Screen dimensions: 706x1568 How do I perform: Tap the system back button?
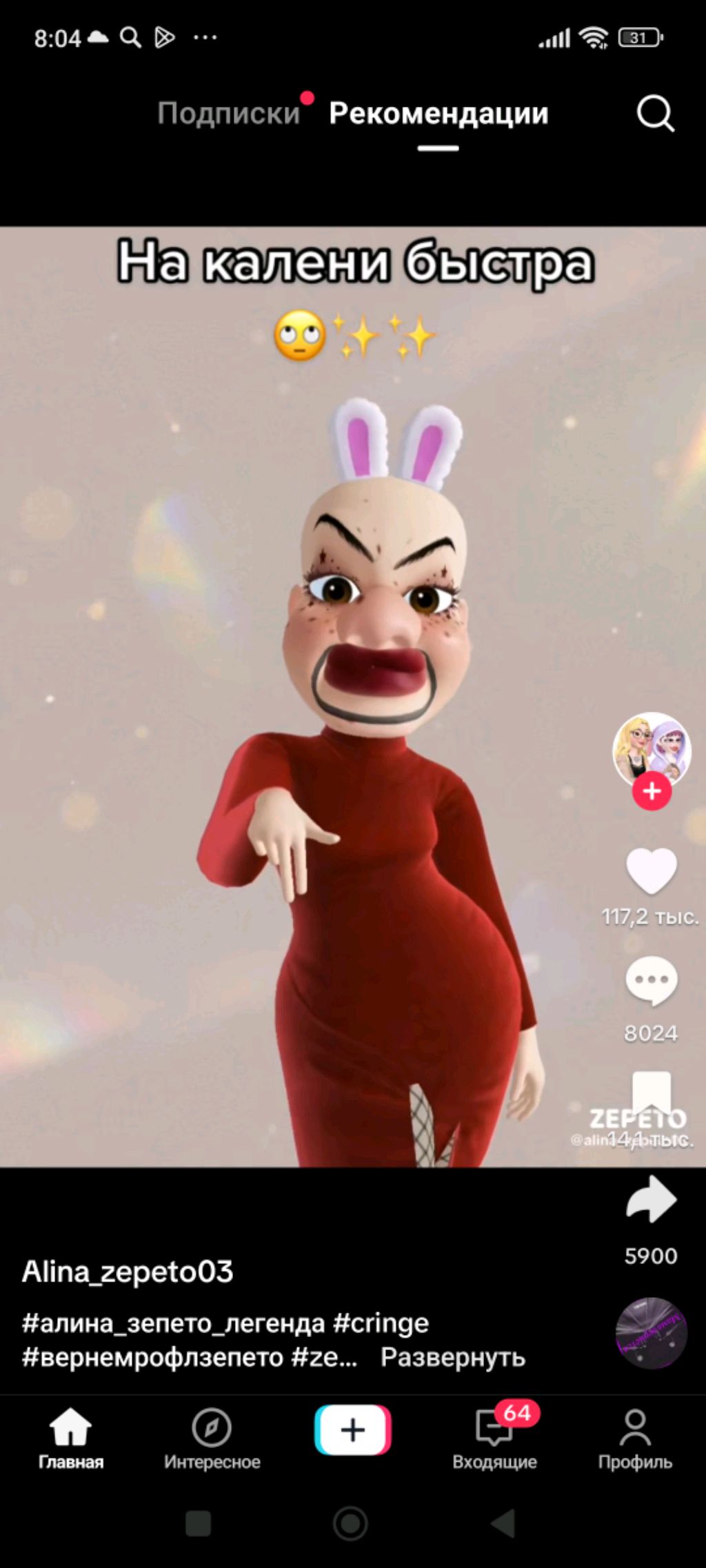tap(503, 1523)
